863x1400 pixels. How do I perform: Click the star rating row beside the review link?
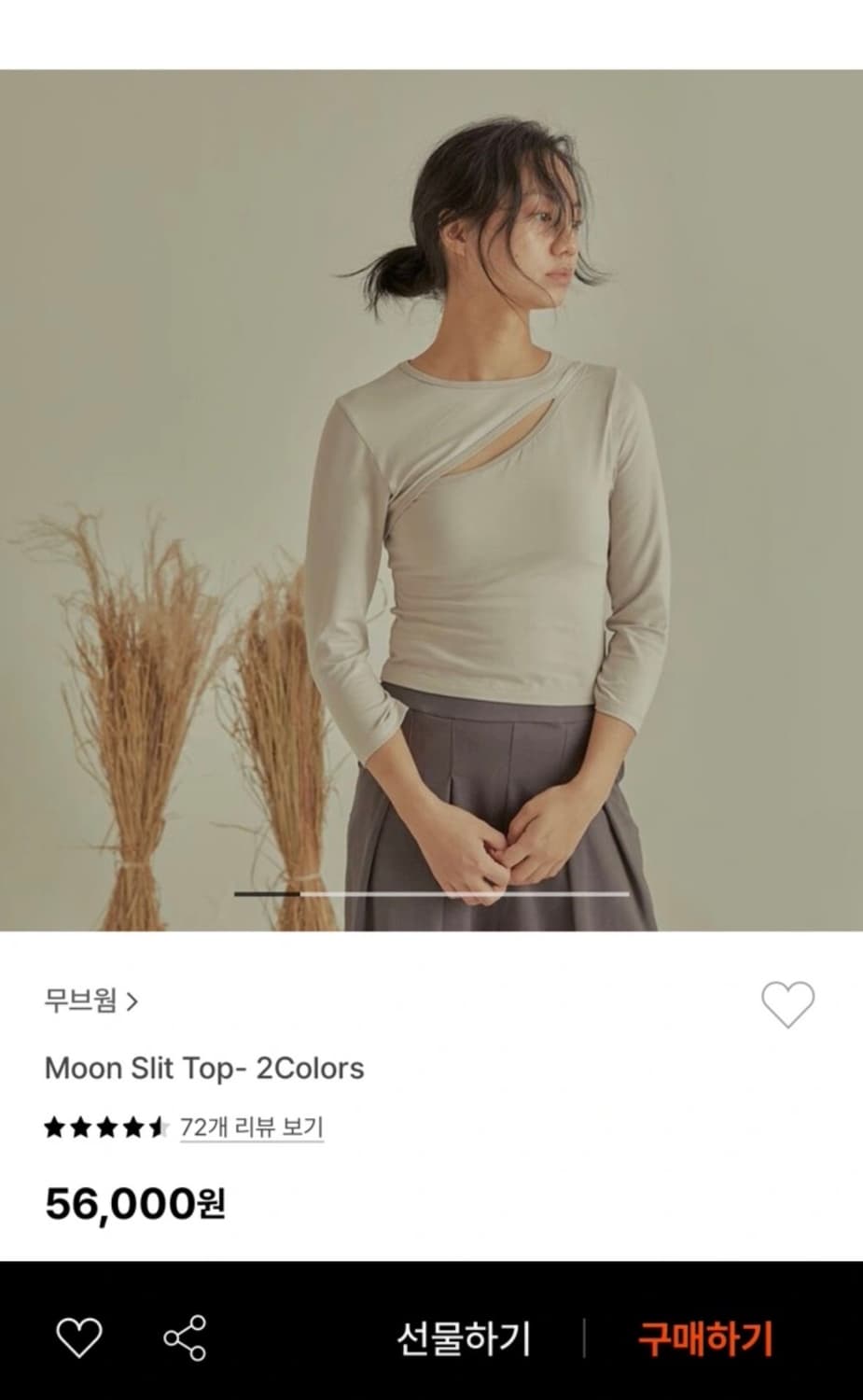point(104,1127)
